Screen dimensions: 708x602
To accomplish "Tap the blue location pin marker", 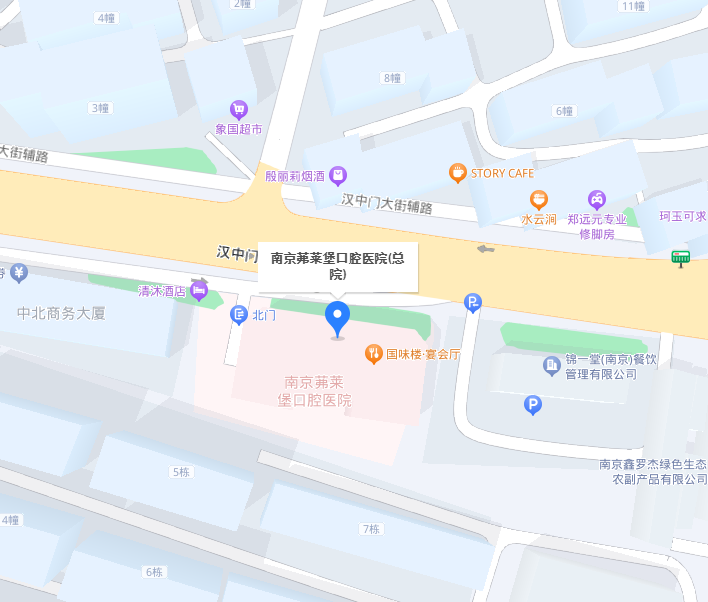I will click(x=338, y=318).
